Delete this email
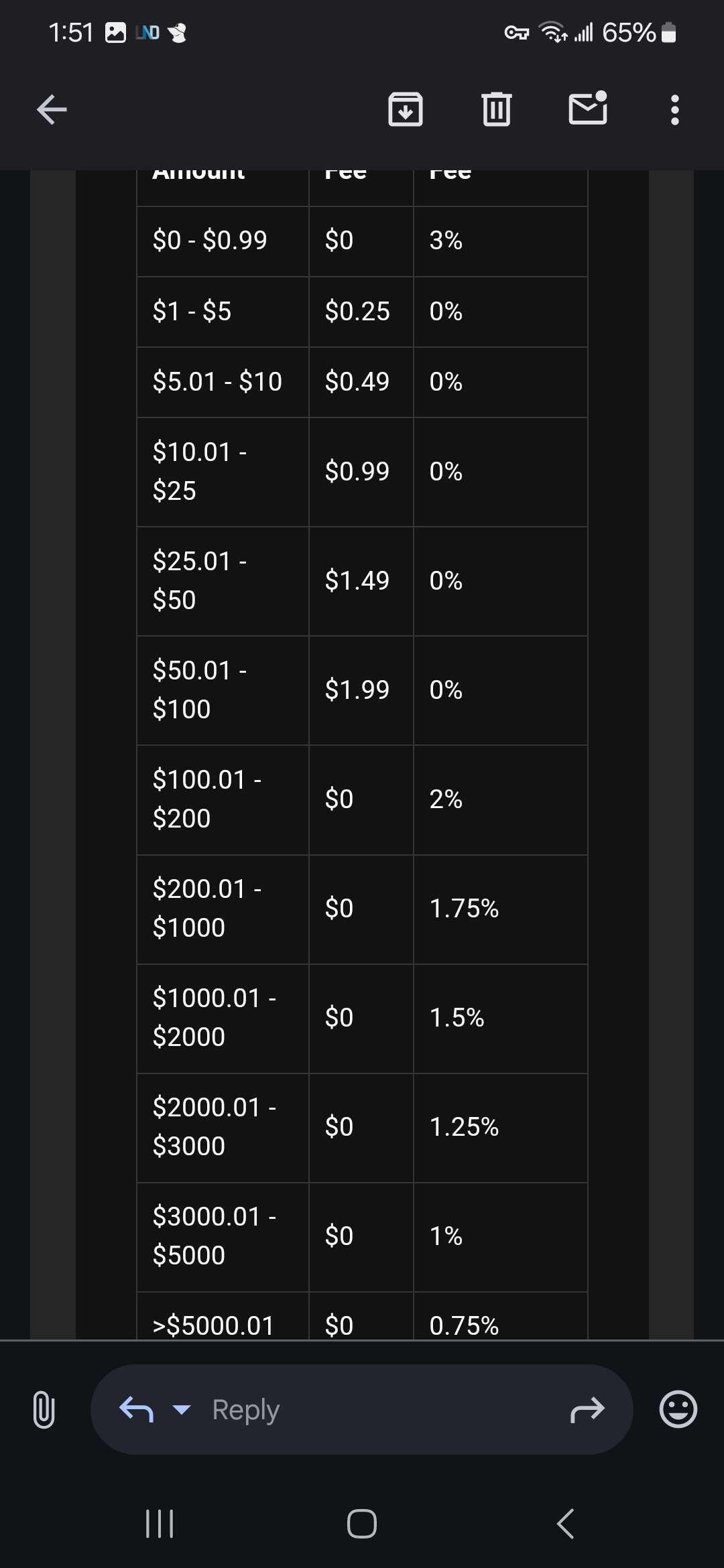 click(497, 109)
